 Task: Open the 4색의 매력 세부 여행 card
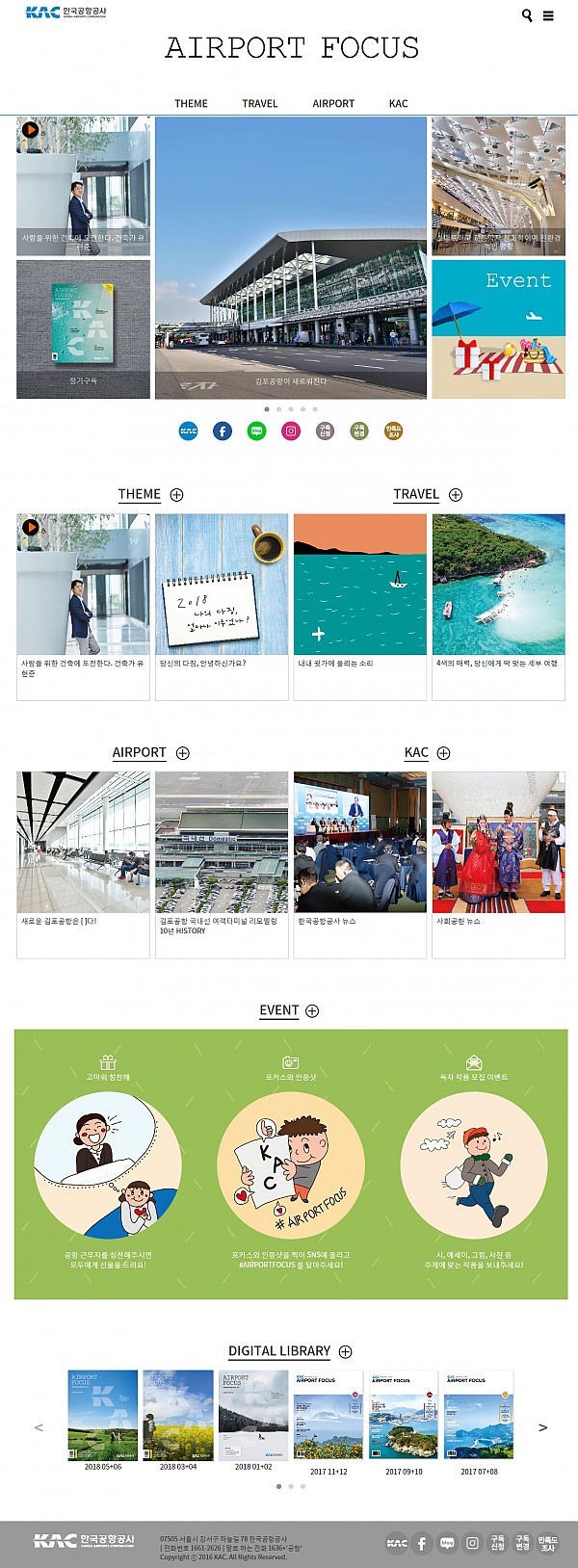pos(498,605)
